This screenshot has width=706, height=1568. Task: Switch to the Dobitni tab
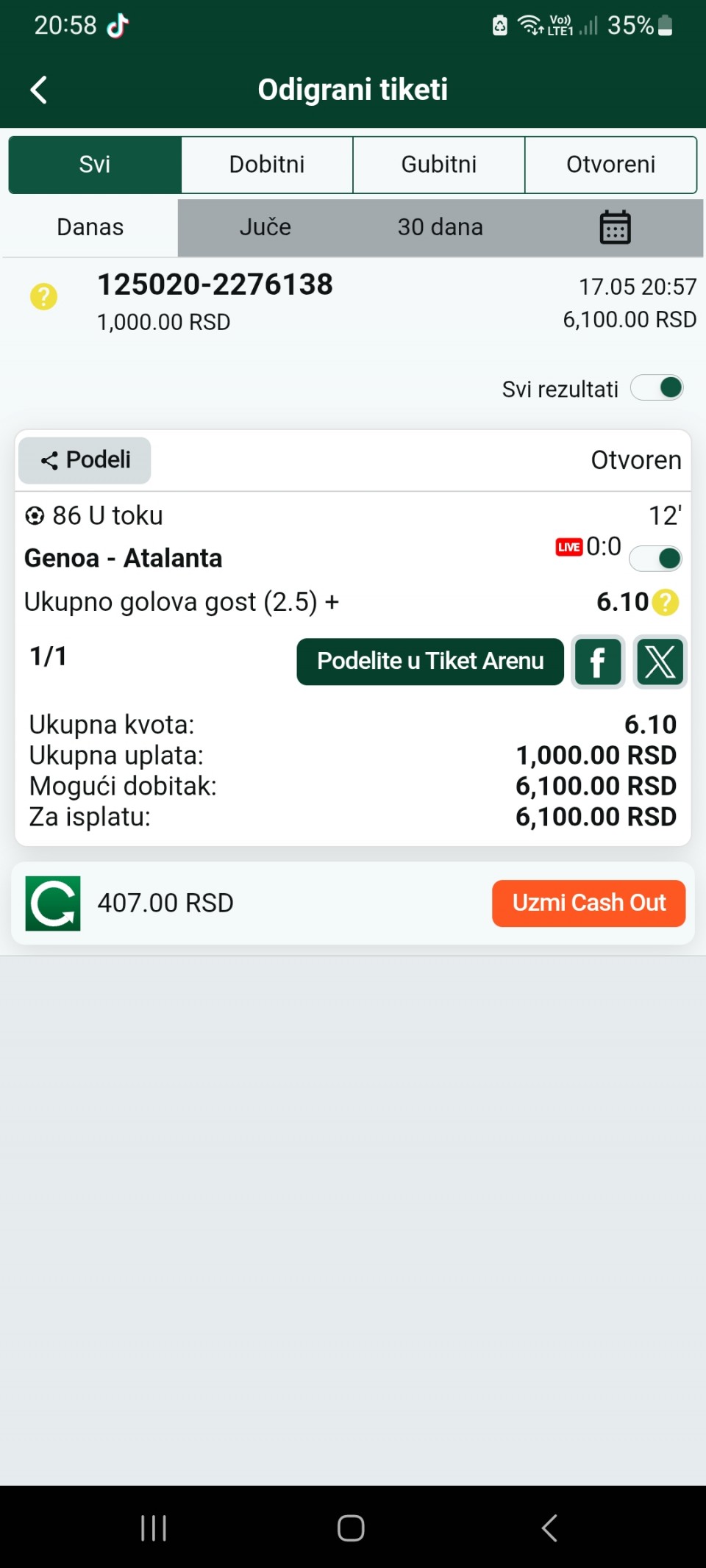267,165
